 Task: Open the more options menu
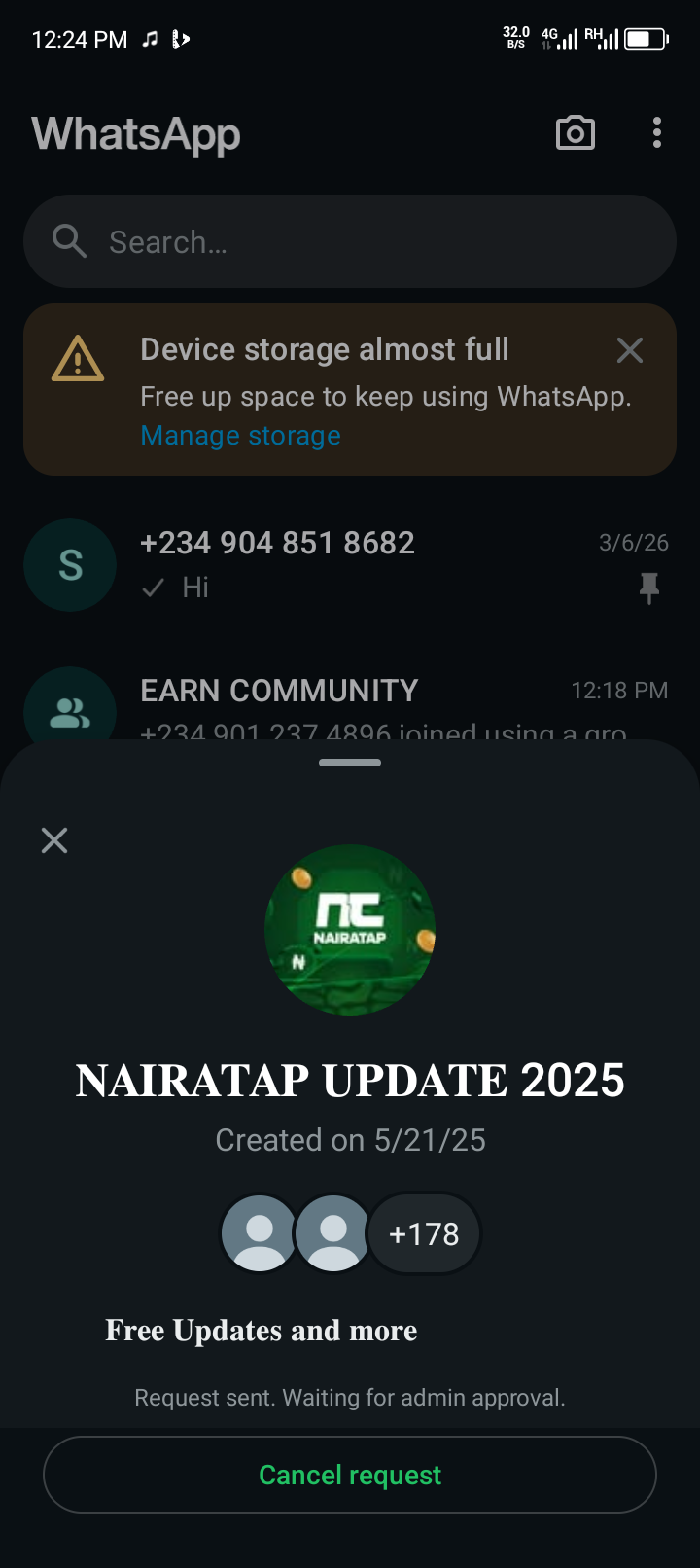tap(657, 133)
